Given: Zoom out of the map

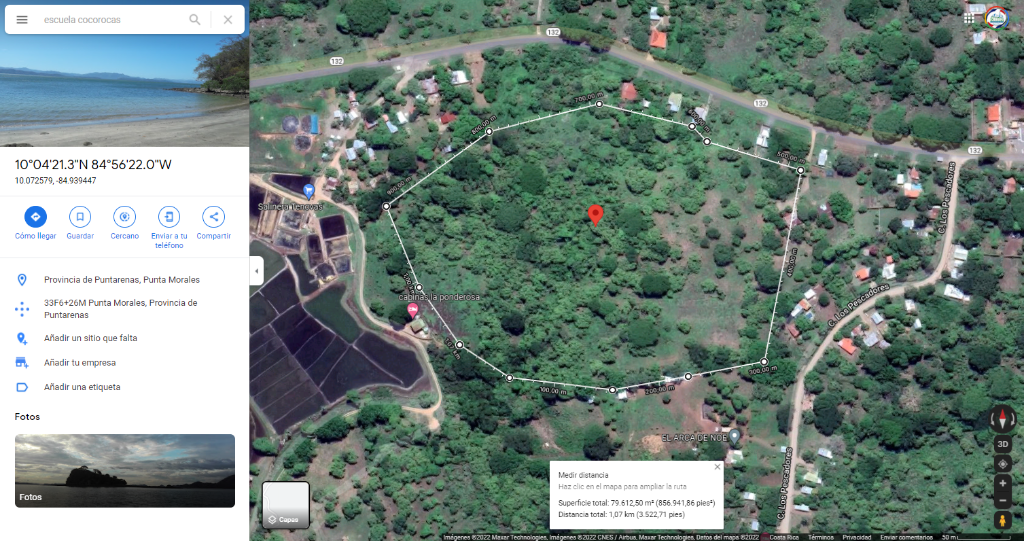Looking at the screenshot, I should click(x=1002, y=500).
